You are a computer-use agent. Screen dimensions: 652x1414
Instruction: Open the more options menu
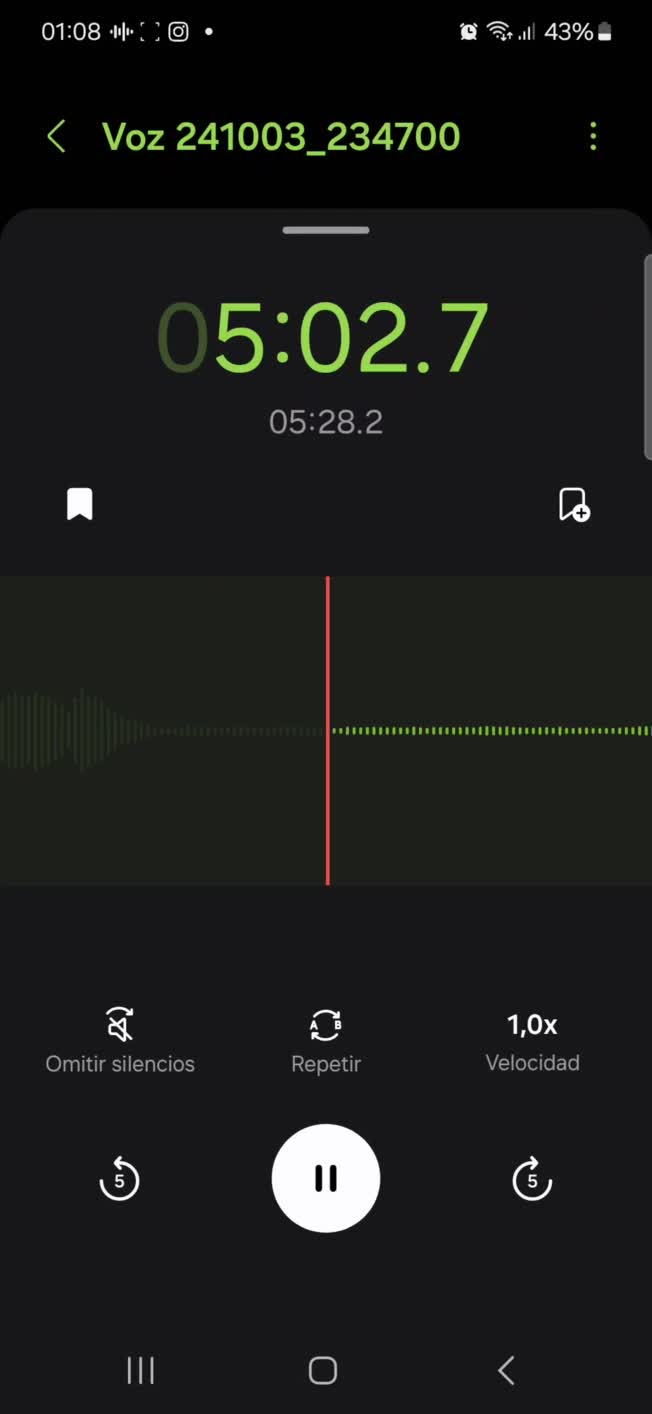(x=593, y=137)
